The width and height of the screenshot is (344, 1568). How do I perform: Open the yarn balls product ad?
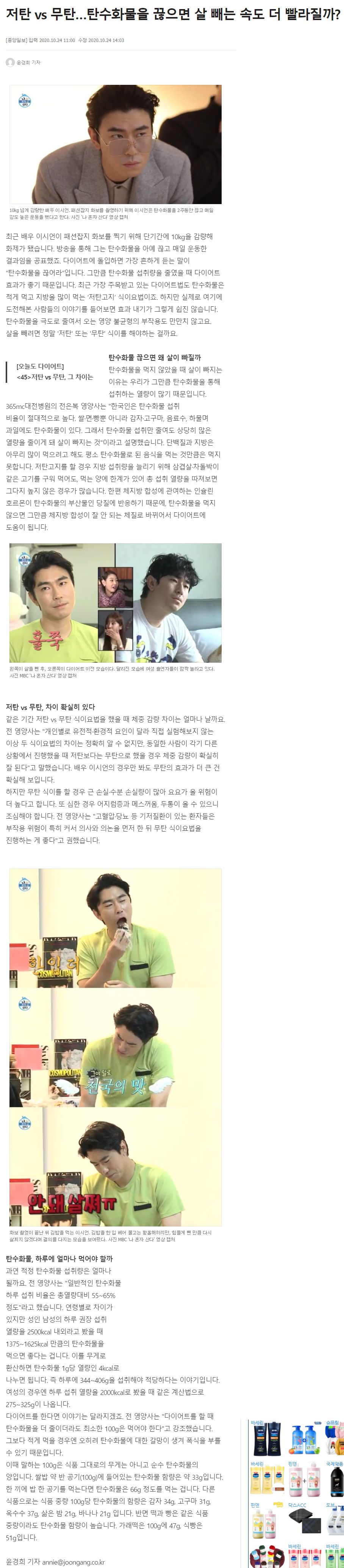(x=267, y=1557)
